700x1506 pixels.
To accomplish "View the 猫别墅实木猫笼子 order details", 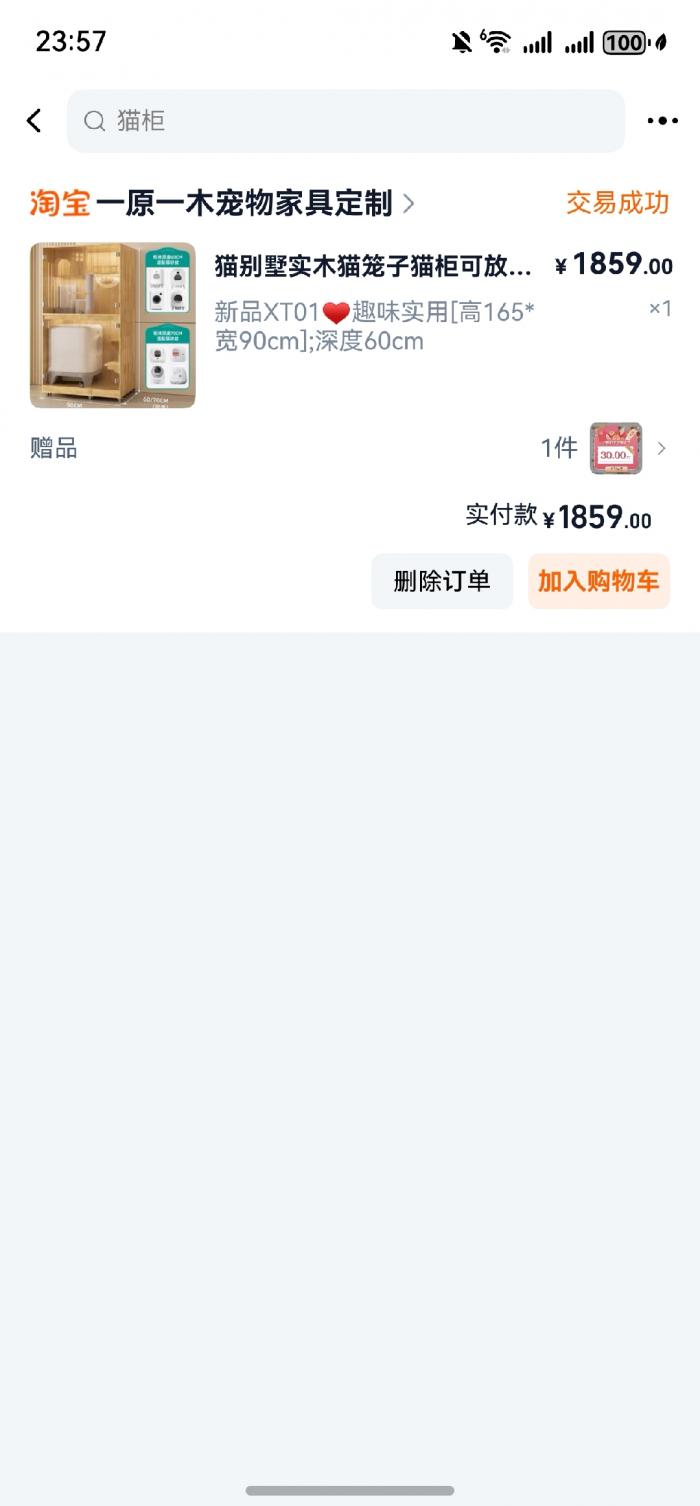I will [x=373, y=266].
